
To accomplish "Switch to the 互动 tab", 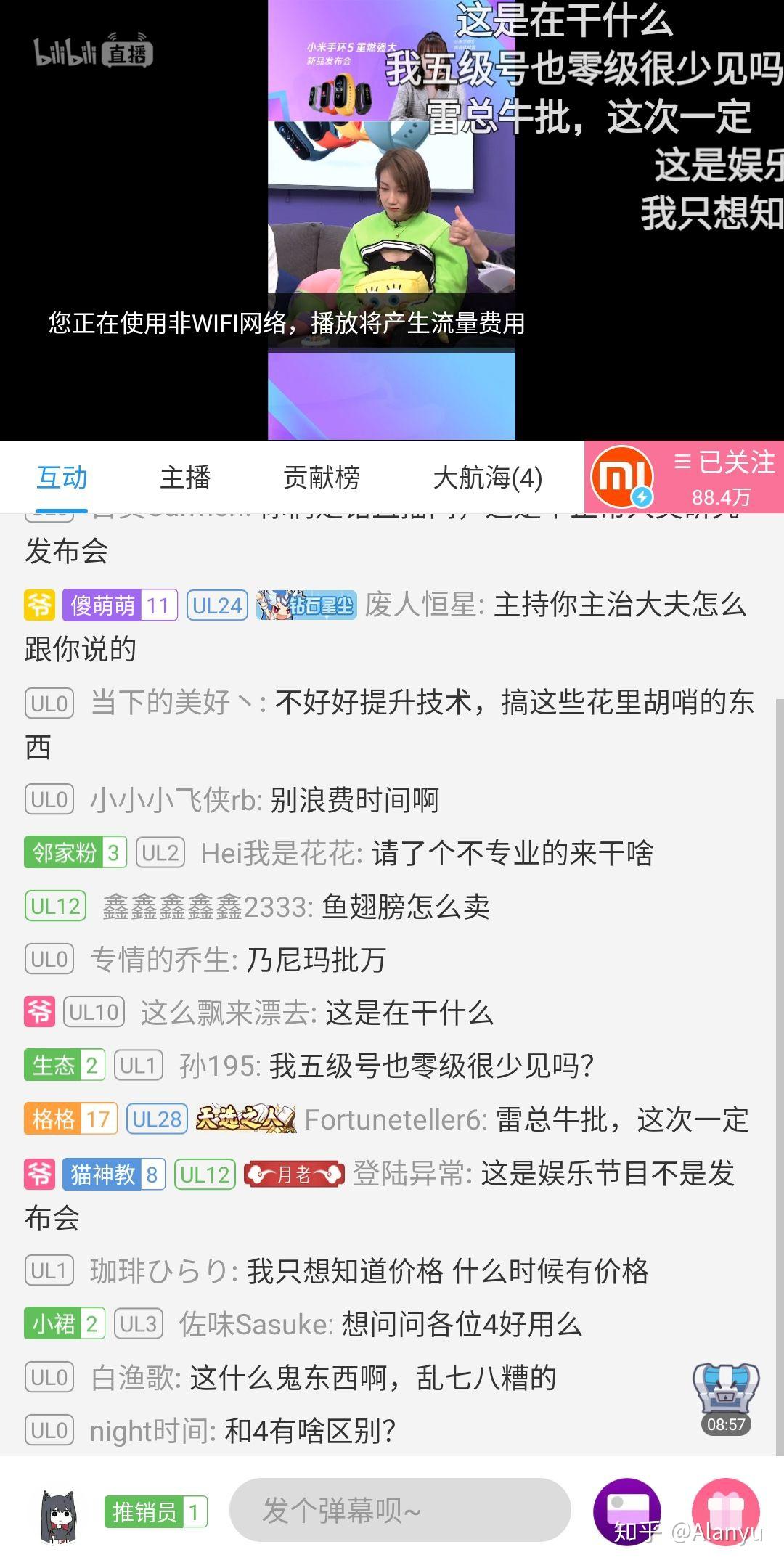I will pyautogui.click(x=62, y=478).
